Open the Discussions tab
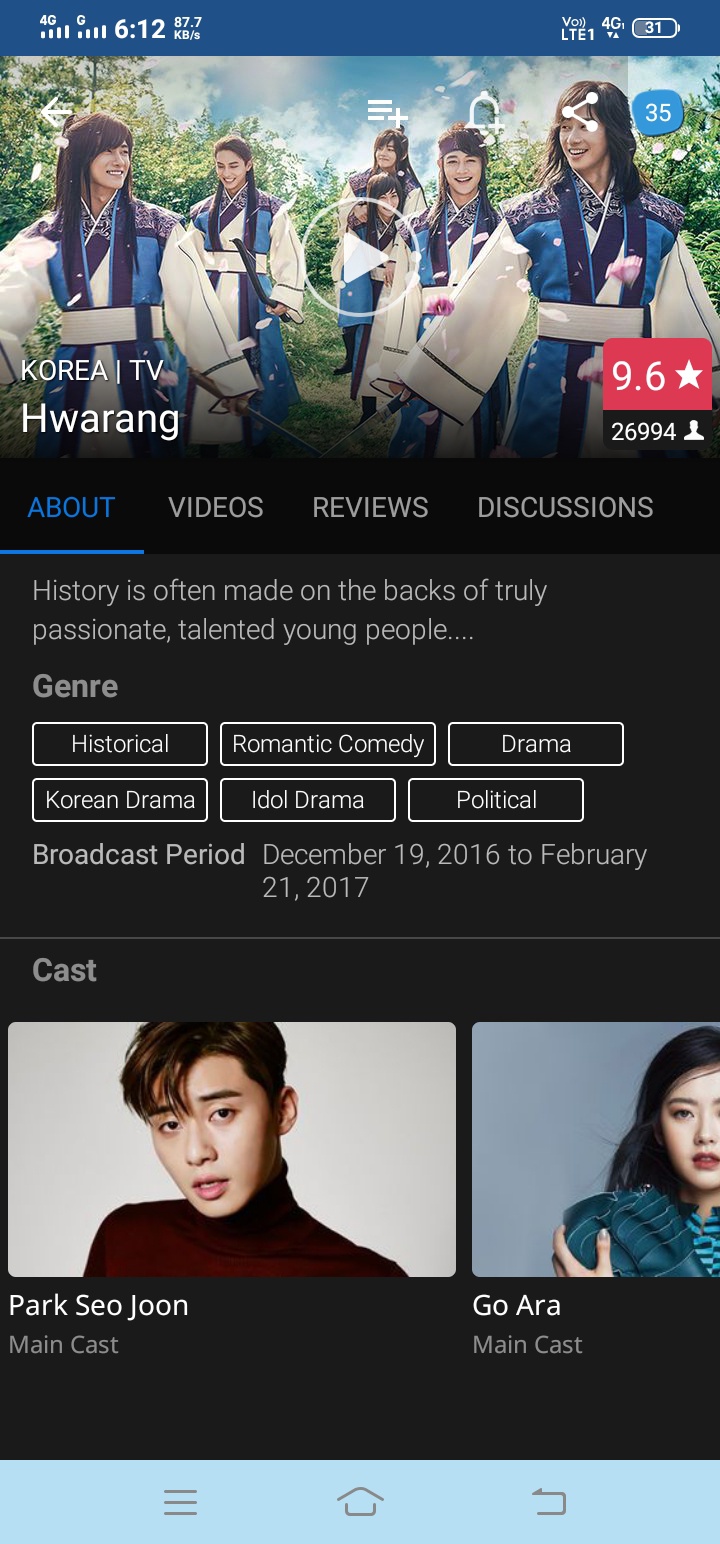This screenshot has height=1544, width=720. pos(565,507)
